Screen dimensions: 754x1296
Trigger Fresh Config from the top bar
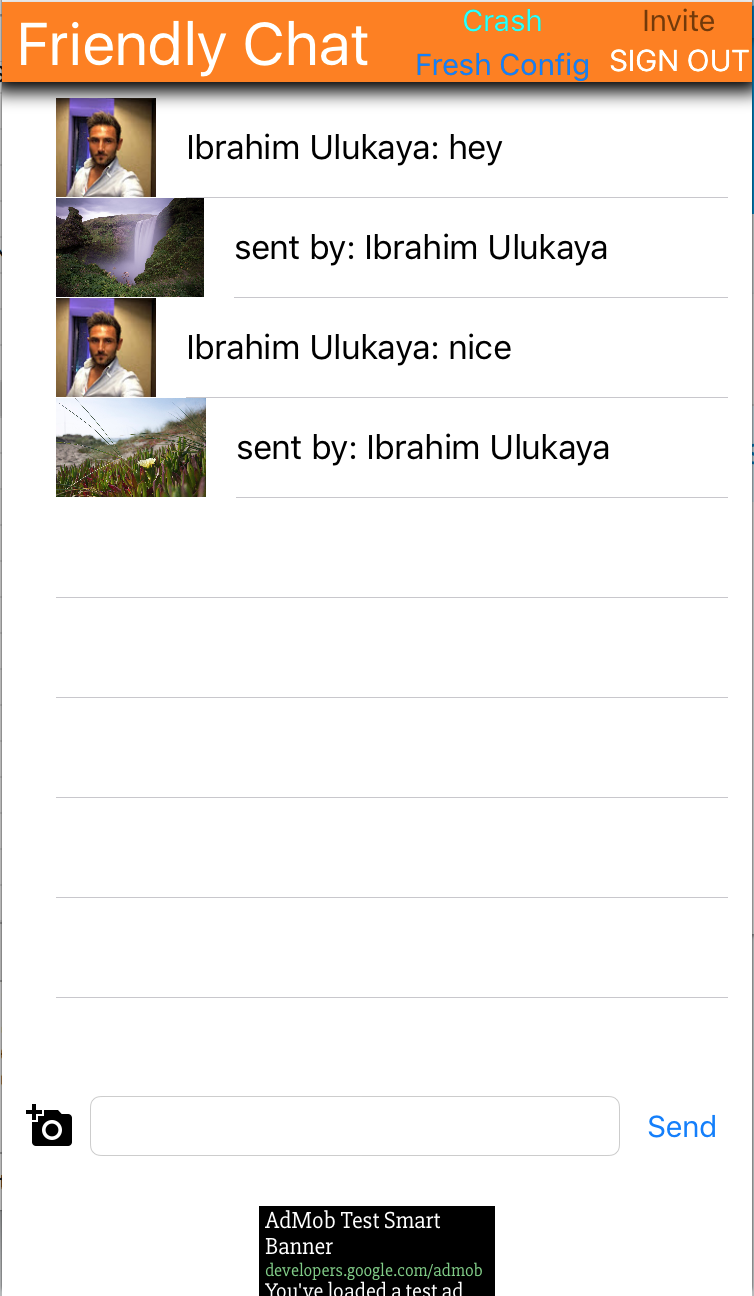[x=502, y=65]
